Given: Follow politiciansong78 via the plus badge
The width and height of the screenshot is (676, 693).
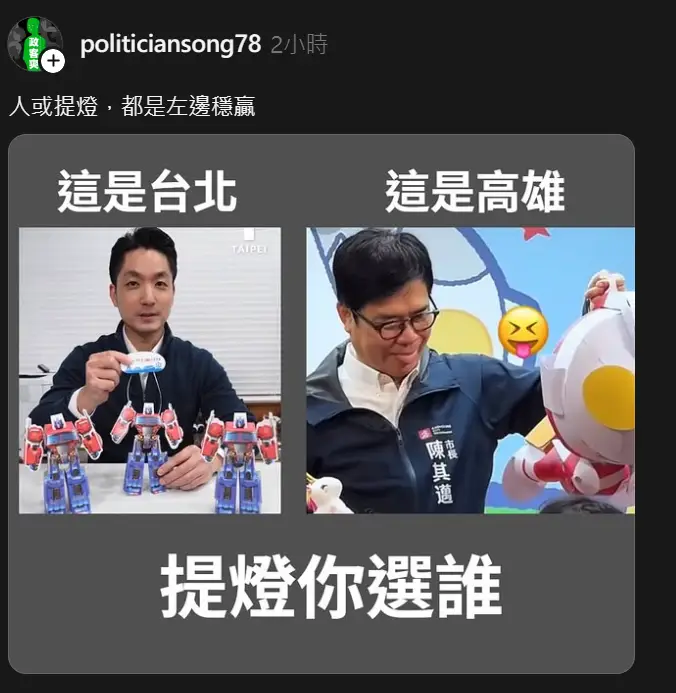Looking at the screenshot, I should point(53,61).
